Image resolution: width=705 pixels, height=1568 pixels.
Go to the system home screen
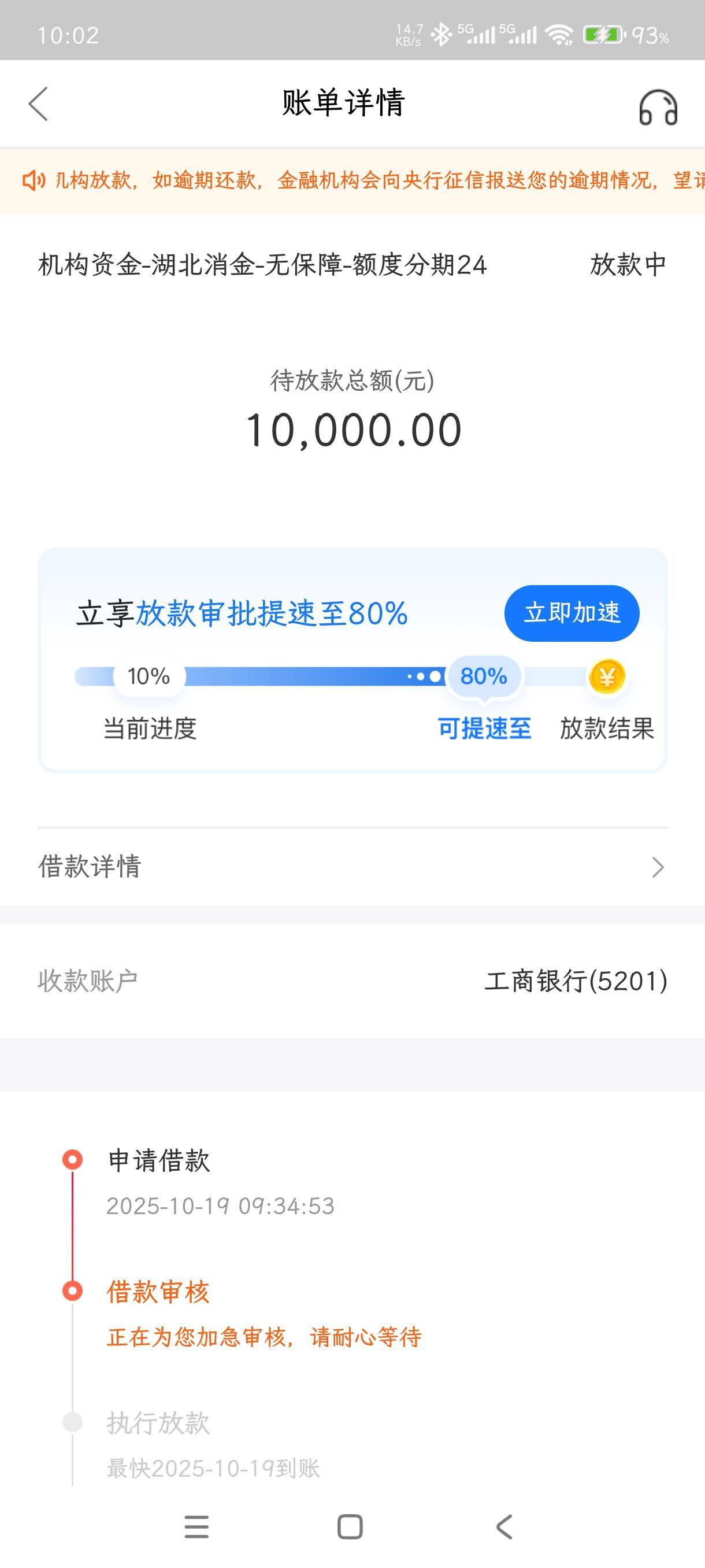point(350,1526)
